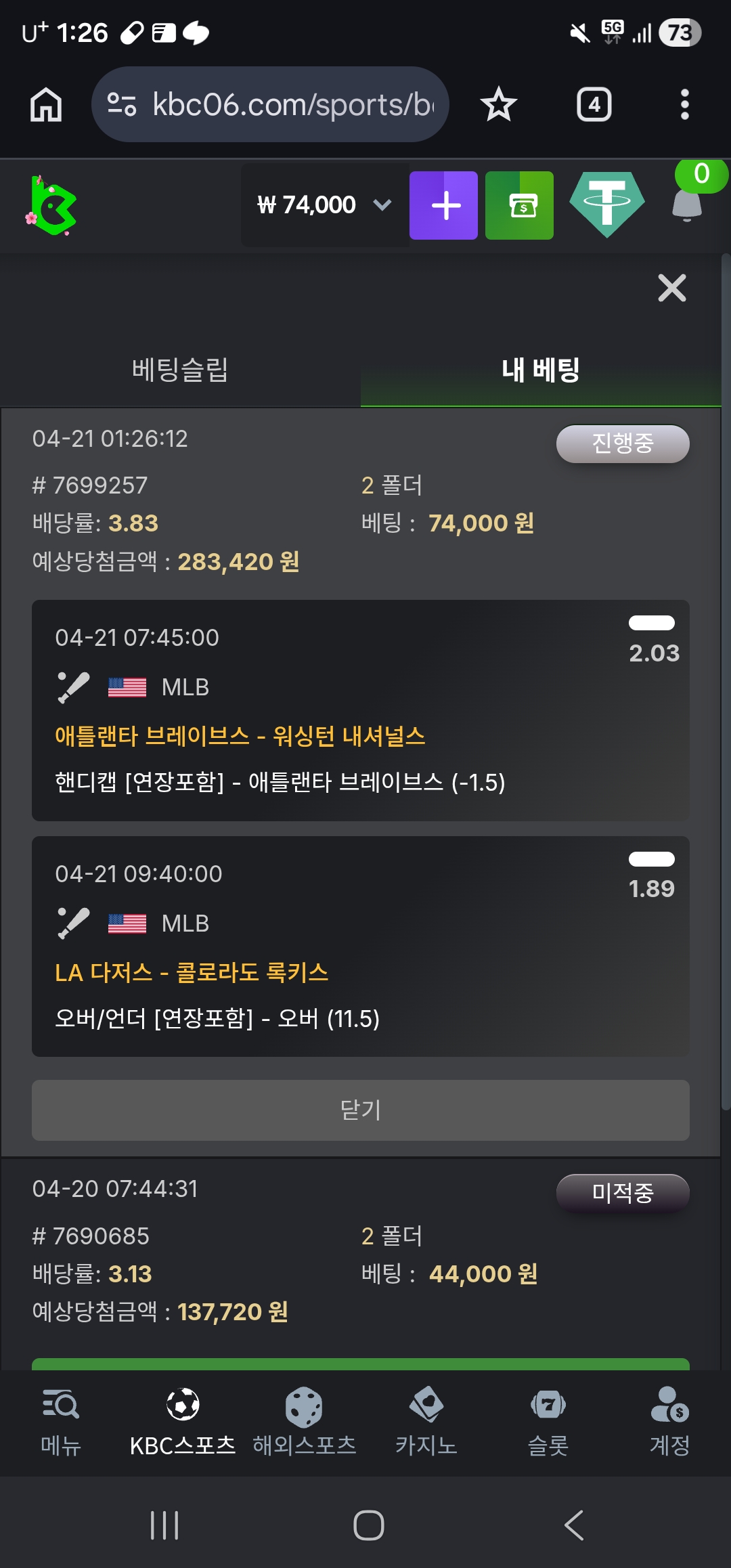Tap the purple plus deposit button
Screen dimensions: 731x1568
click(443, 205)
